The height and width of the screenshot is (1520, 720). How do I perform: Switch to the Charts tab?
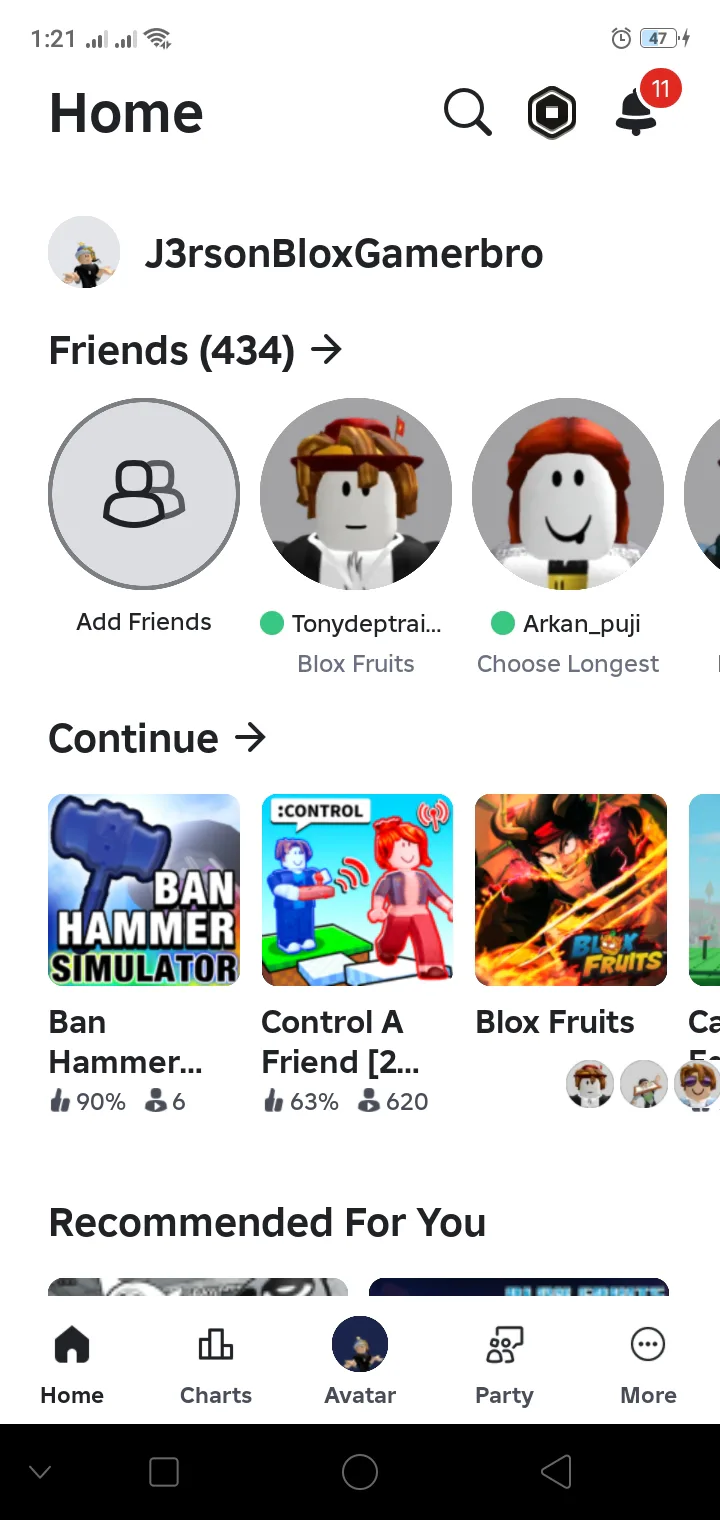coord(216,1366)
